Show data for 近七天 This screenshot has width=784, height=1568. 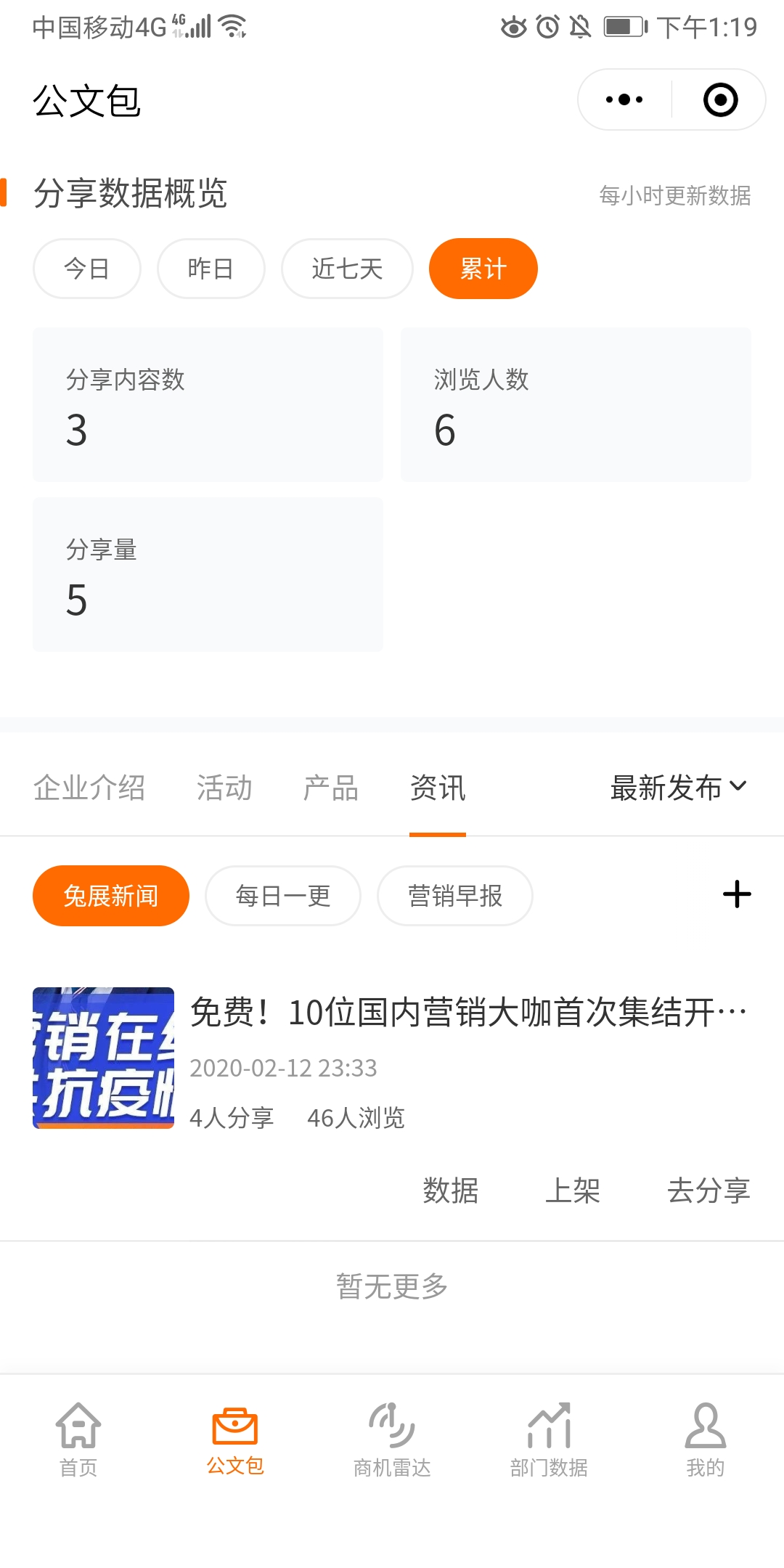click(347, 269)
